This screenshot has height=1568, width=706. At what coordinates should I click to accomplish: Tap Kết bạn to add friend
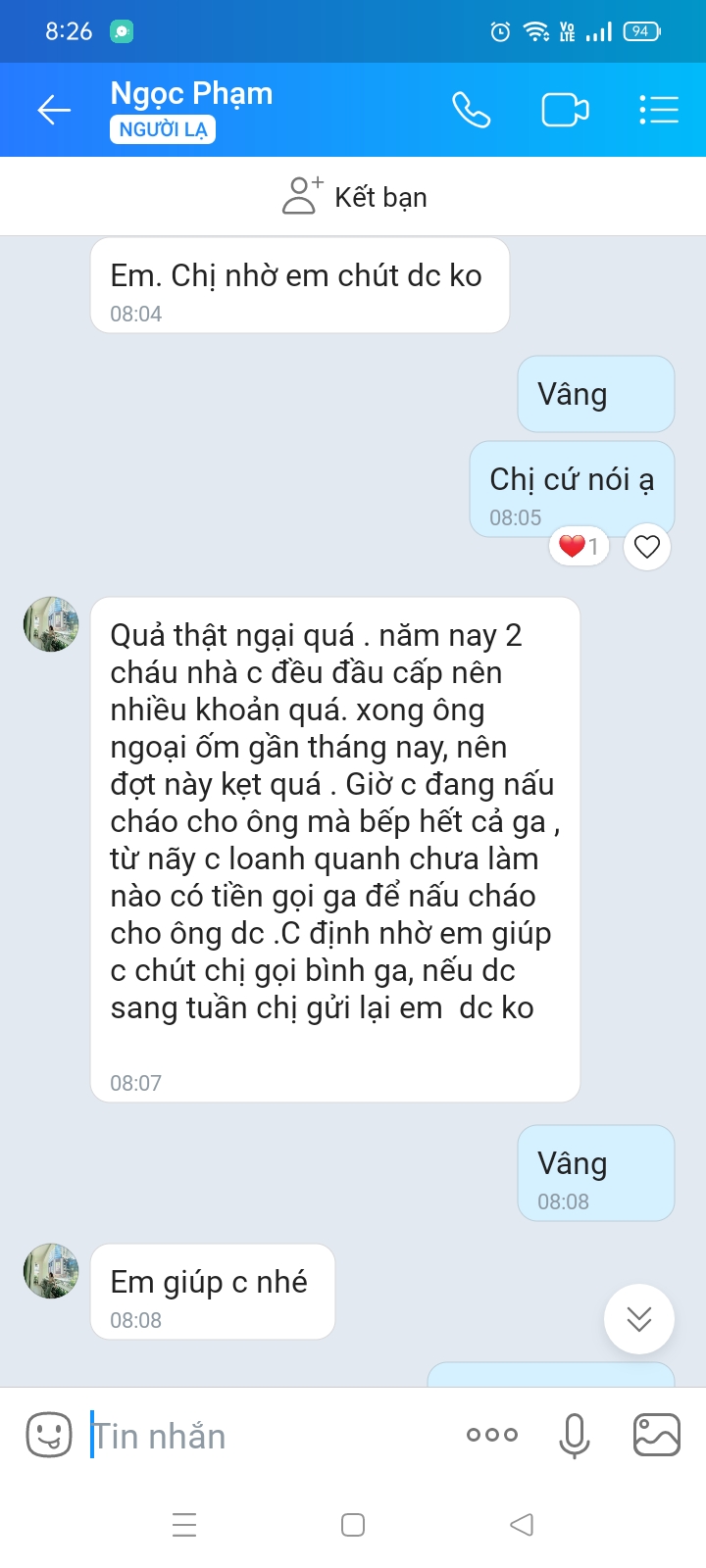tap(354, 196)
